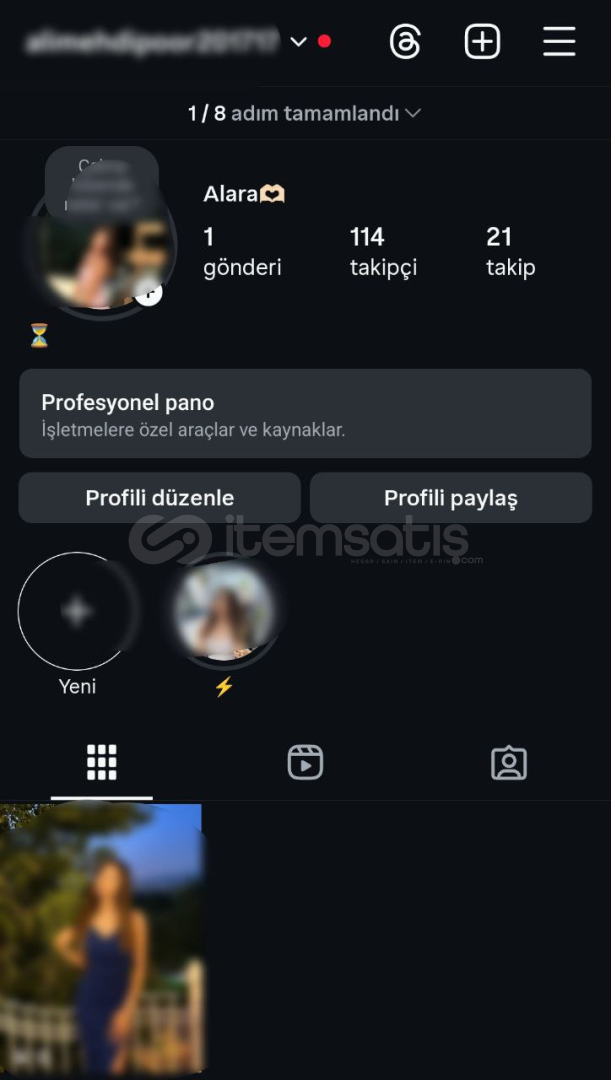View the 114 takipçi followers list
The width and height of the screenshot is (611, 1080).
[383, 251]
